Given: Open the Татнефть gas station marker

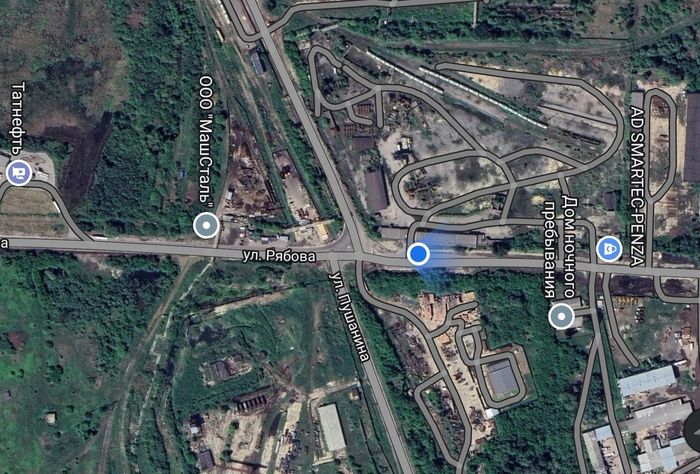Looking at the screenshot, I should click(17, 173).
